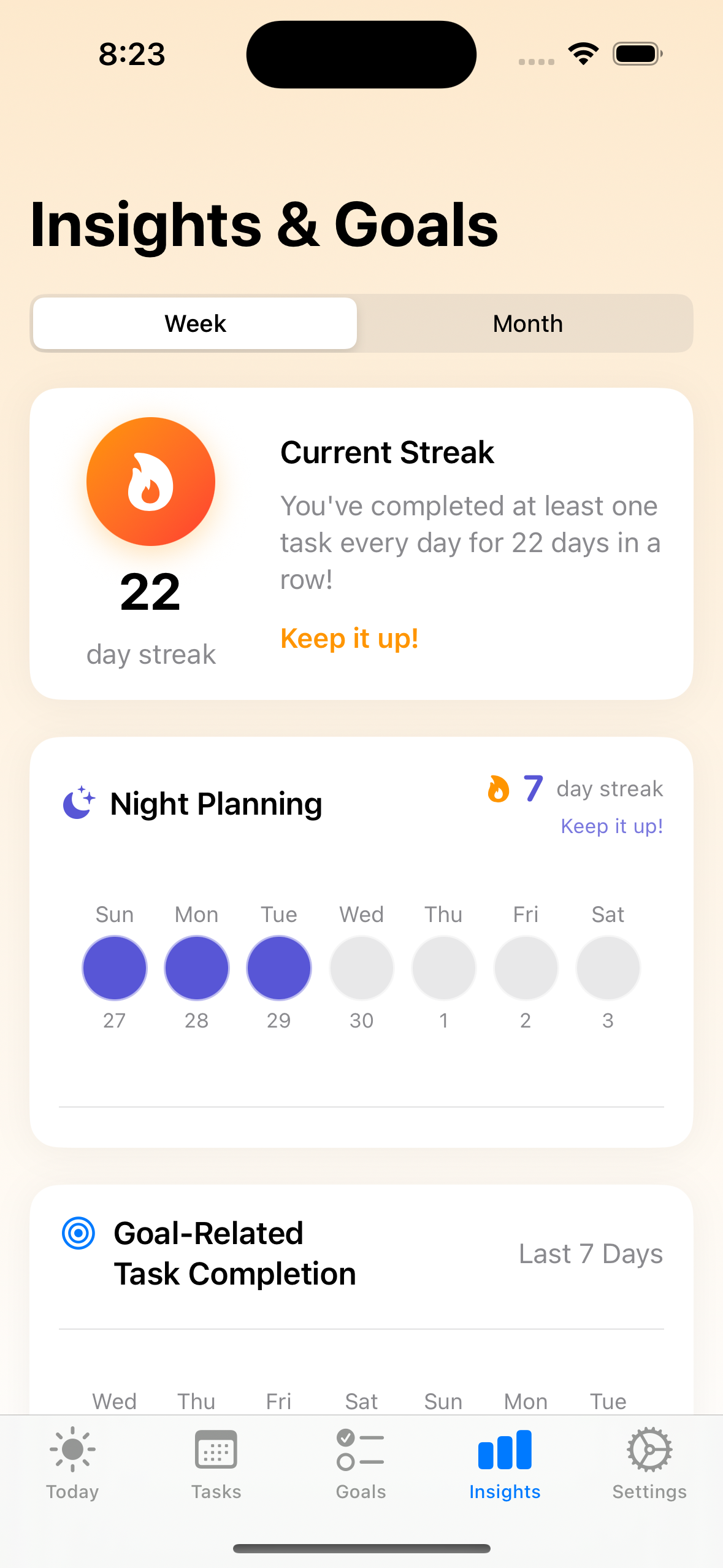This screenshot has height=1568, width=723.
Task: Click the Night Planning moon icon
Action: coord(80,803)
